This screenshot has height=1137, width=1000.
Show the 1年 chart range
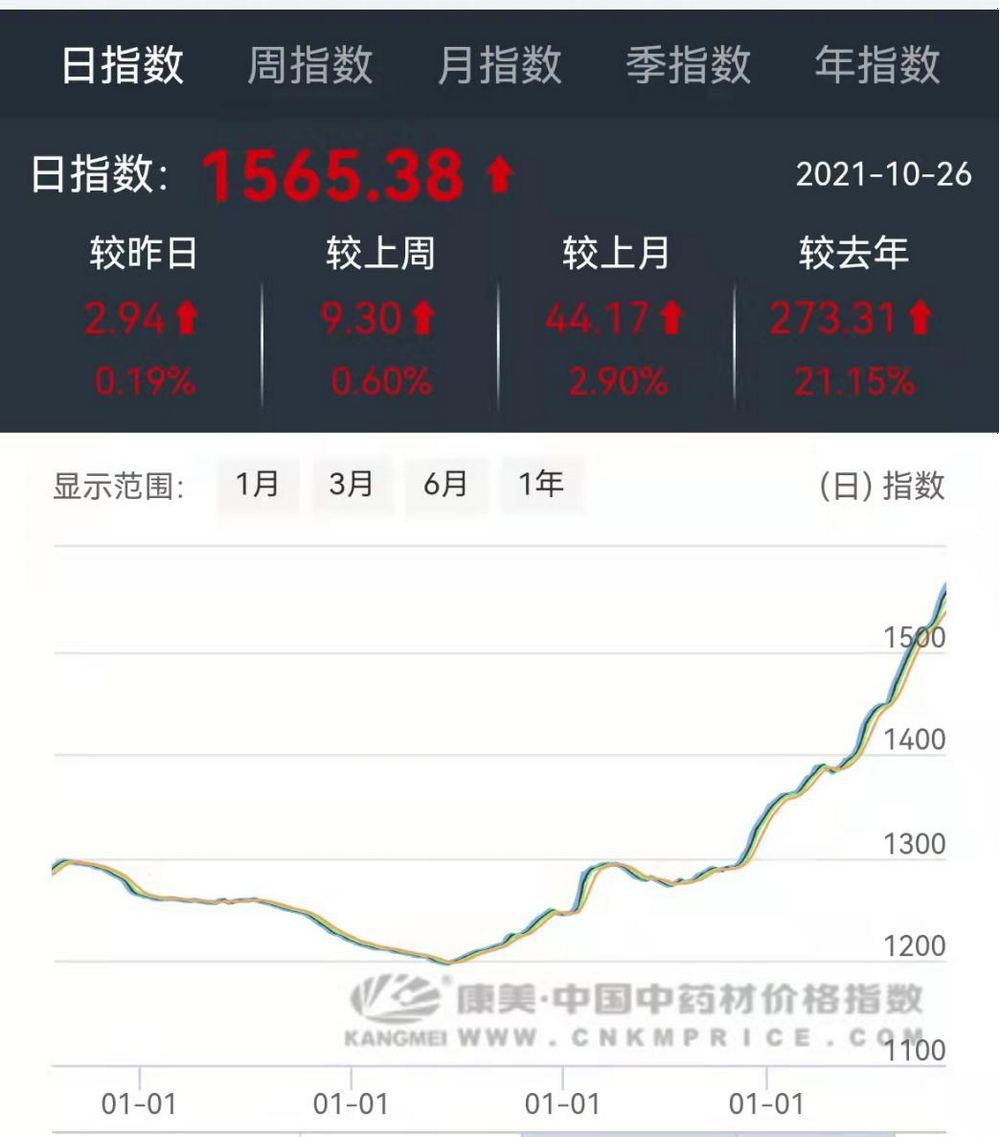pos(541,485)
